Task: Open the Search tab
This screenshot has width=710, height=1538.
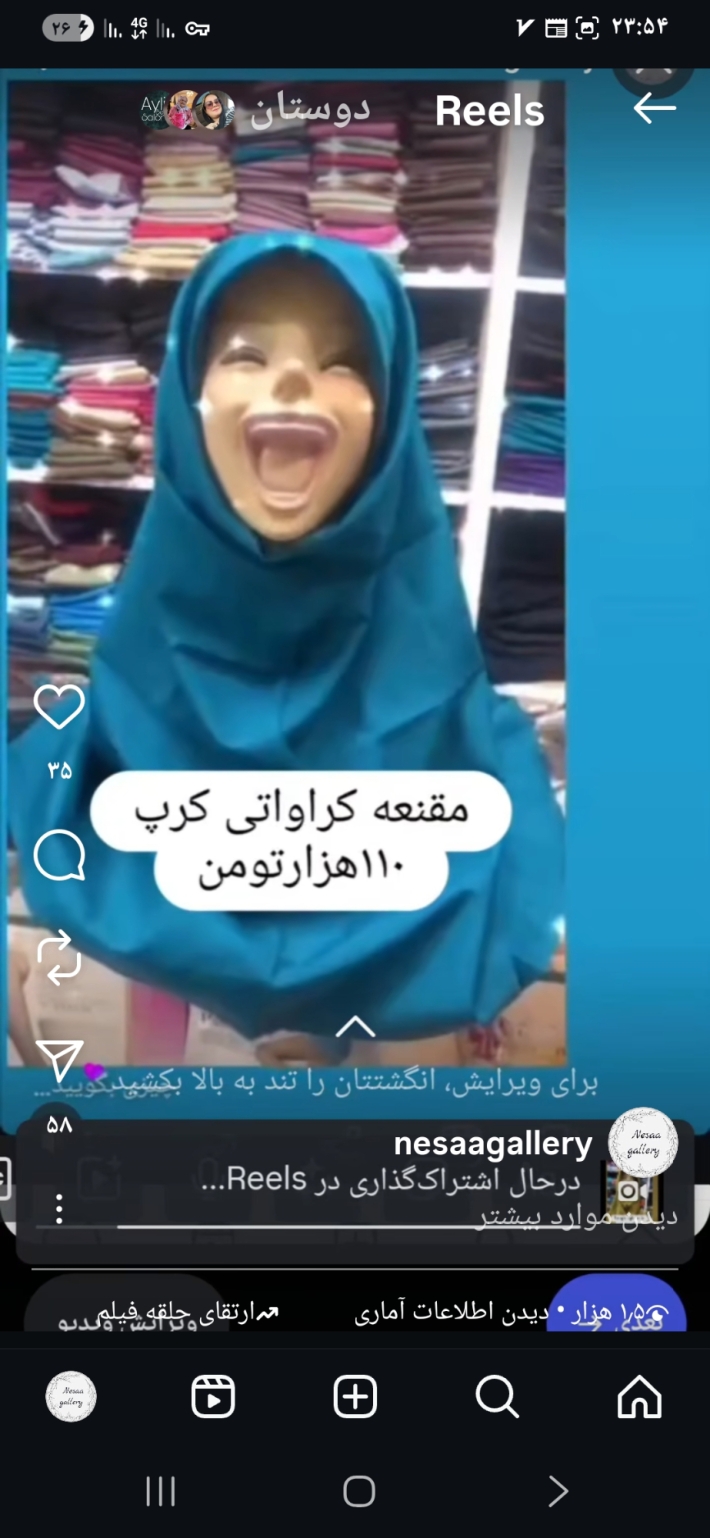Action: coord(497,1396)
